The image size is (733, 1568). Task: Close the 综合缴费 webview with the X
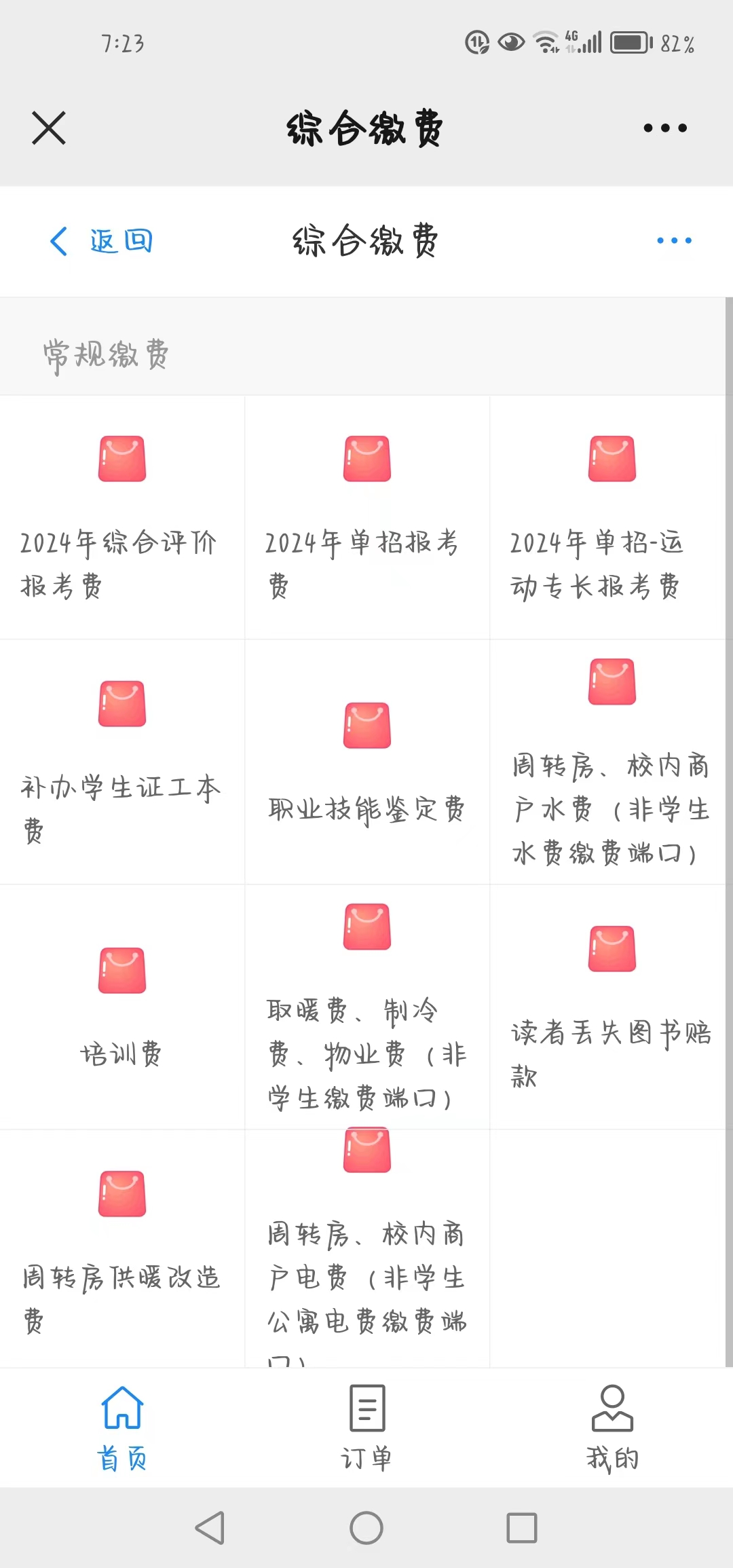click(x=49, y=128)
